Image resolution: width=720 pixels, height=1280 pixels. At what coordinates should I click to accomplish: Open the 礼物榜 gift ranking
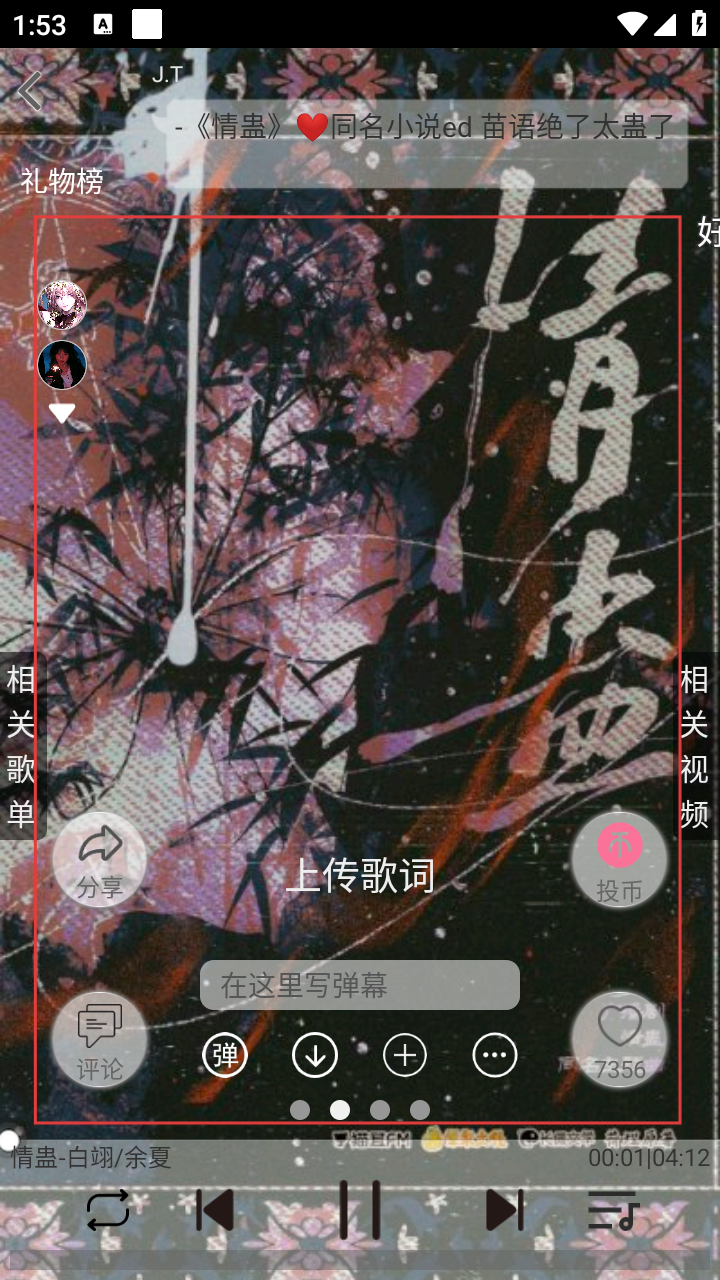point(62,181)
